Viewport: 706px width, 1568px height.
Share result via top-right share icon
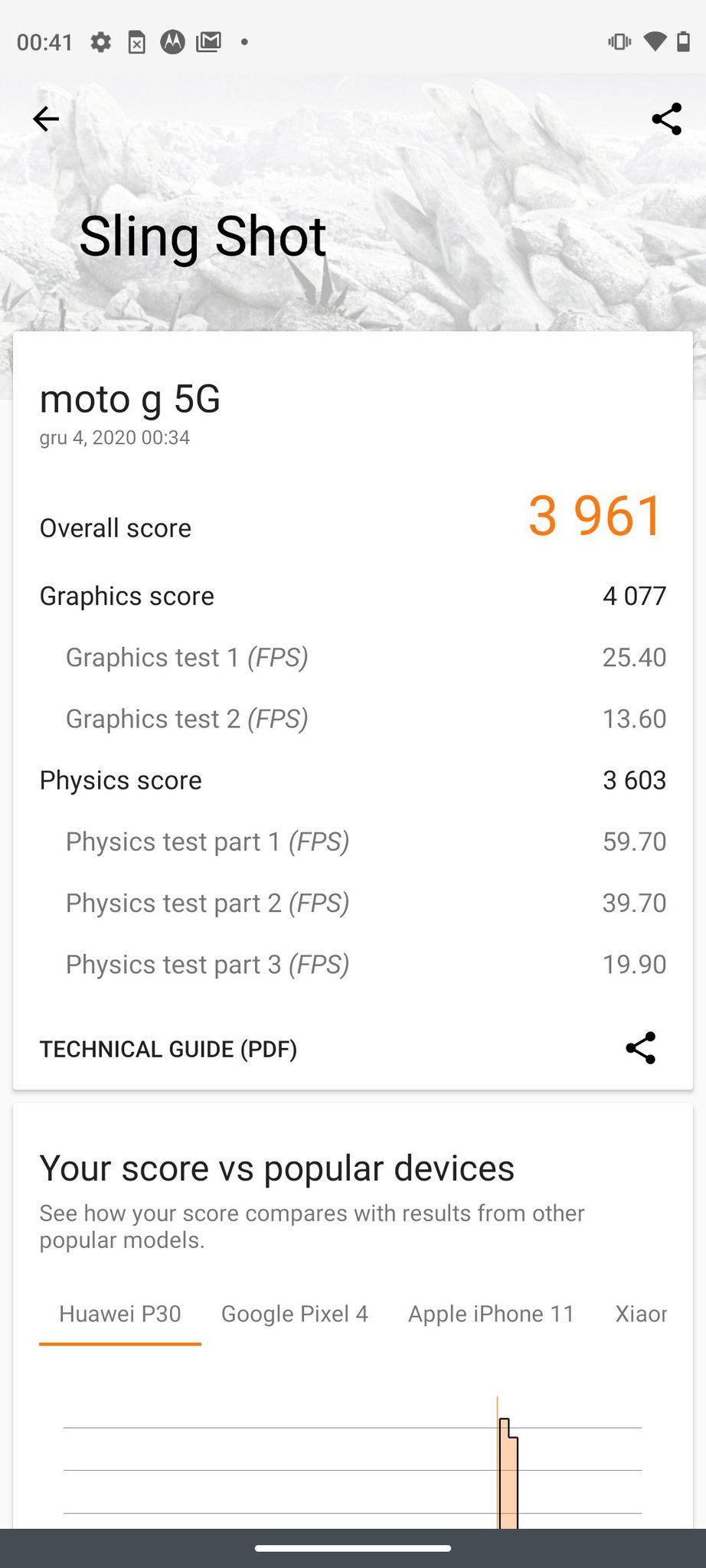(x=666, y=119)
